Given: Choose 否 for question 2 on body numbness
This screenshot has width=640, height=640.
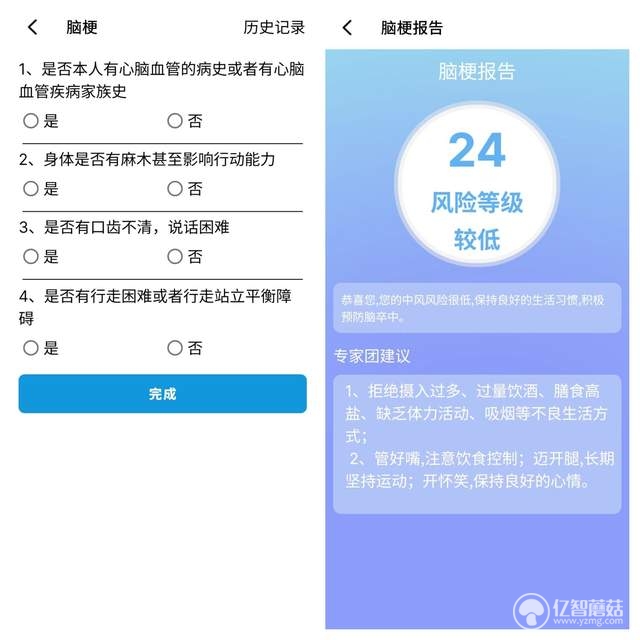Looking at the screenshot, I should [x=175, y=189].
